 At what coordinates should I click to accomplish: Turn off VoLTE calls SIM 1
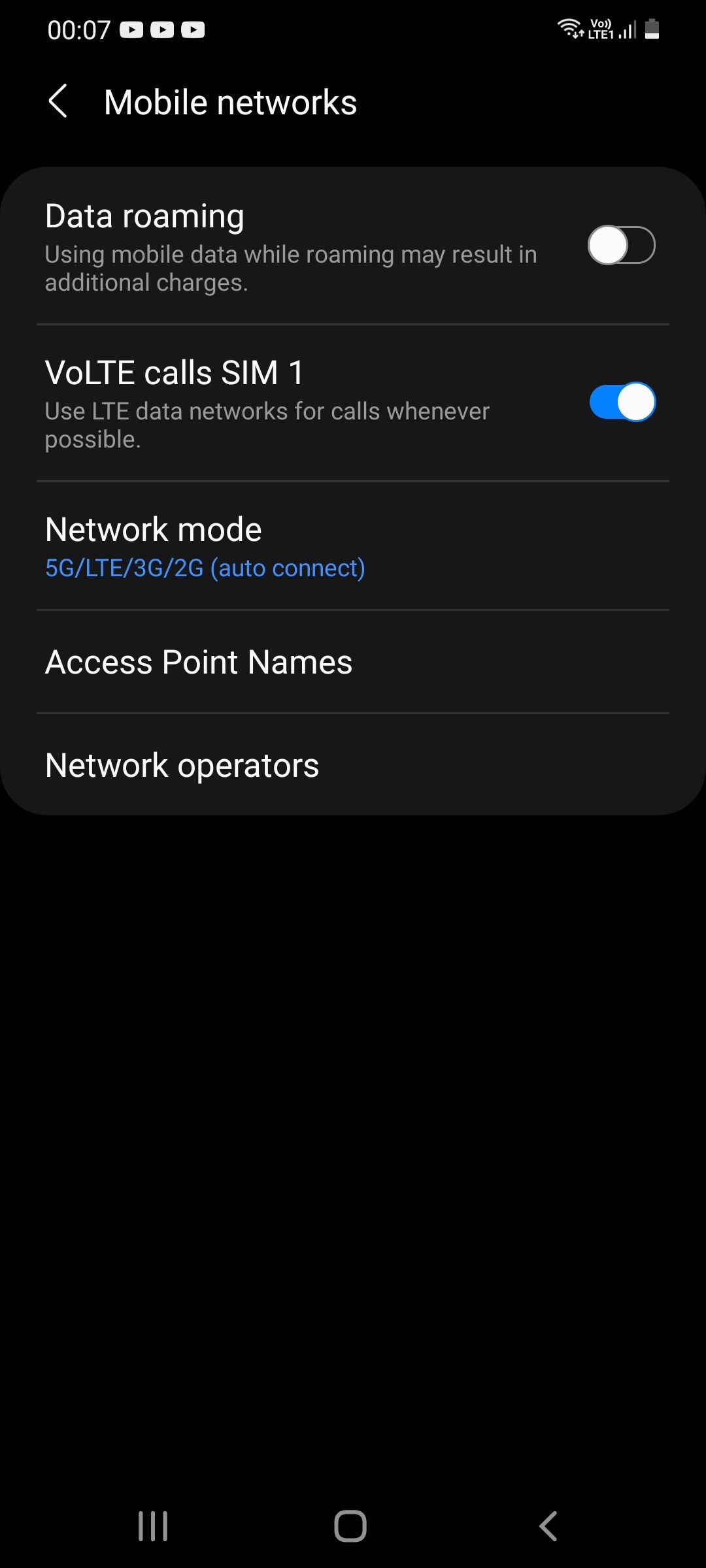(x=621, y=402)
